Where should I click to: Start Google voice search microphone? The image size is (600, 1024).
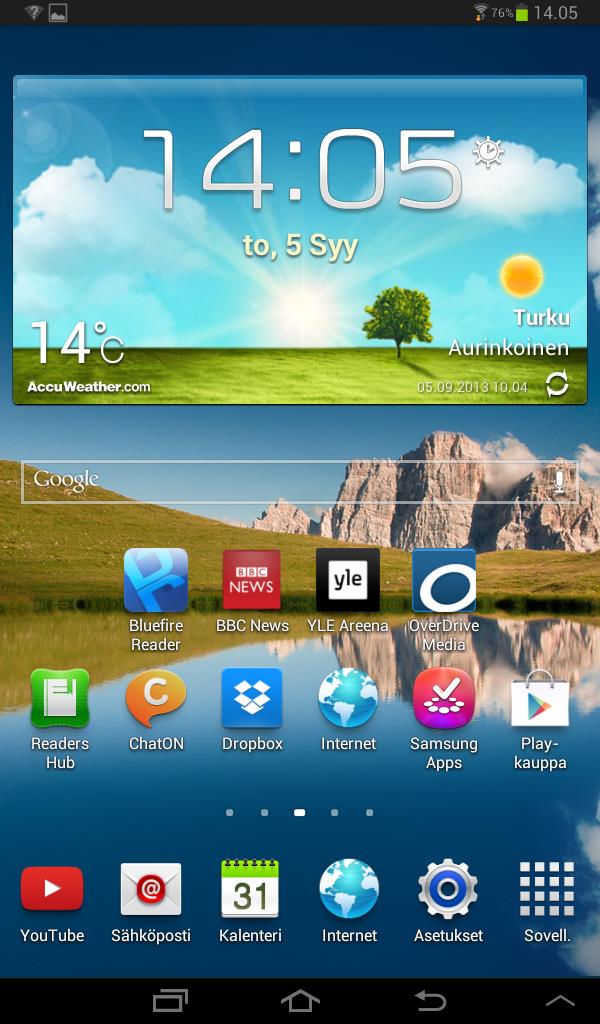point(559,481)
